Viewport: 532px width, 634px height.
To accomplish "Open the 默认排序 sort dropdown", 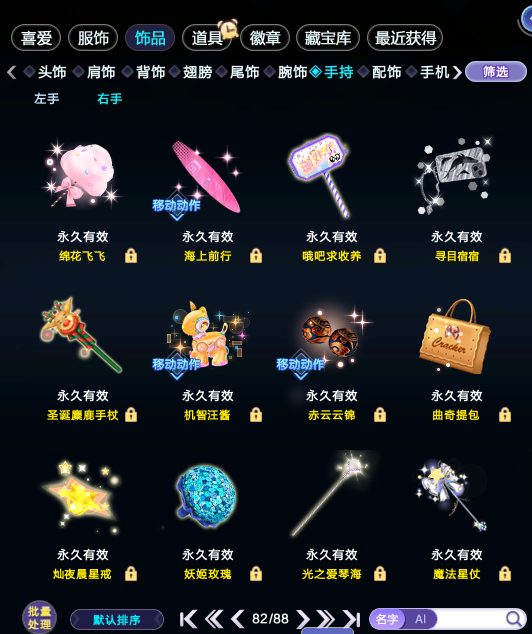I will (x=117, y=619).
